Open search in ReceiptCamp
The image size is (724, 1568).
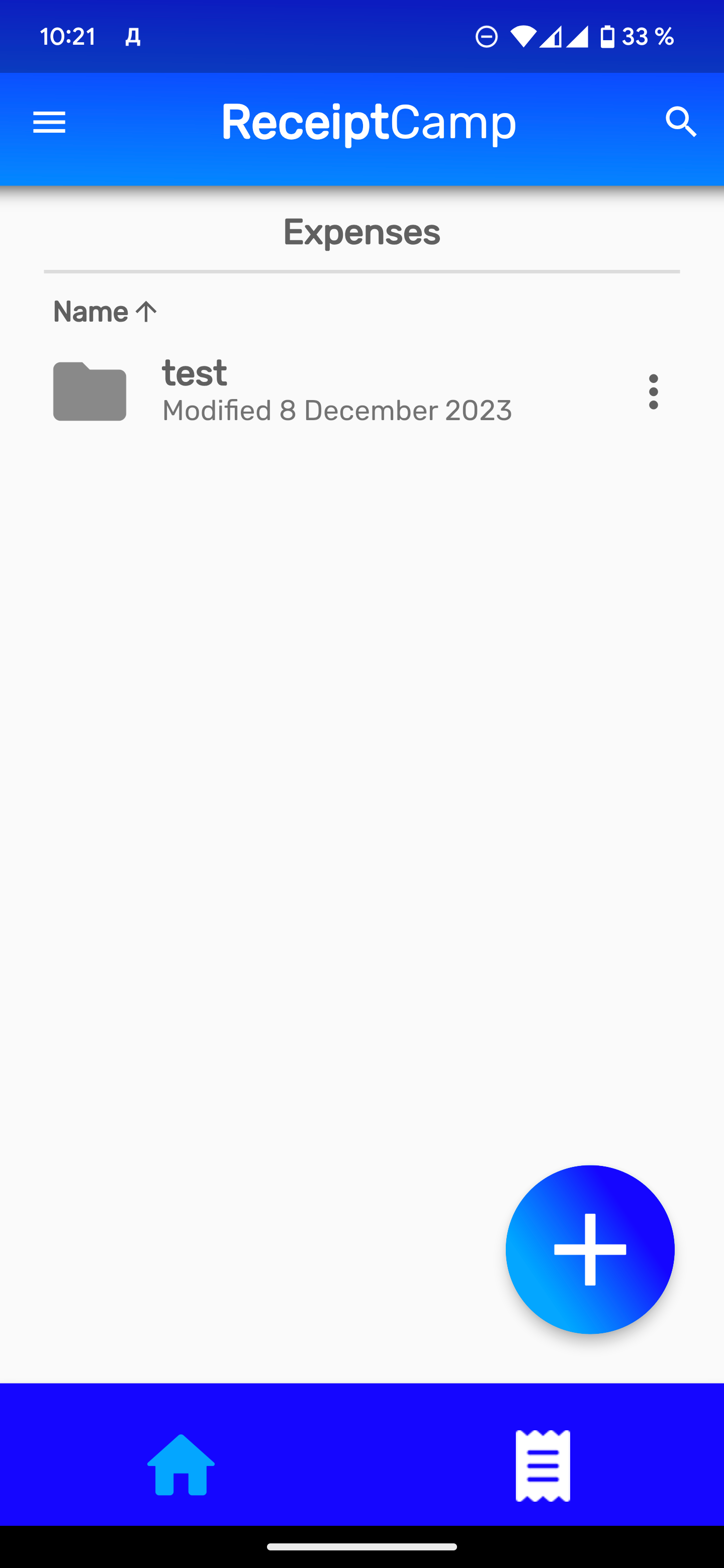pyautogui.click(x=680, y=122)
